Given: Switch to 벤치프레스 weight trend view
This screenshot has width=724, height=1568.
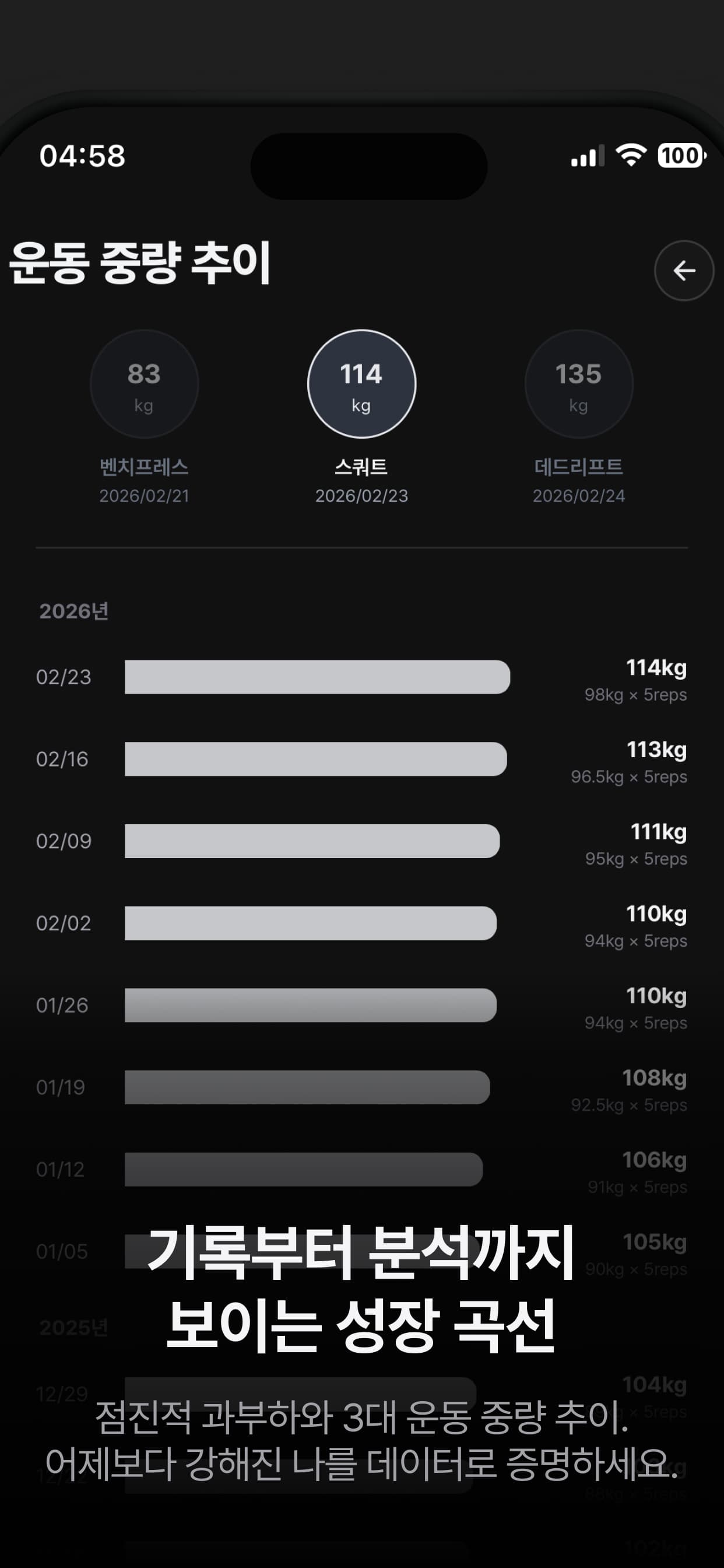Looking at the screenshot, I should click(x=144, y=383).
